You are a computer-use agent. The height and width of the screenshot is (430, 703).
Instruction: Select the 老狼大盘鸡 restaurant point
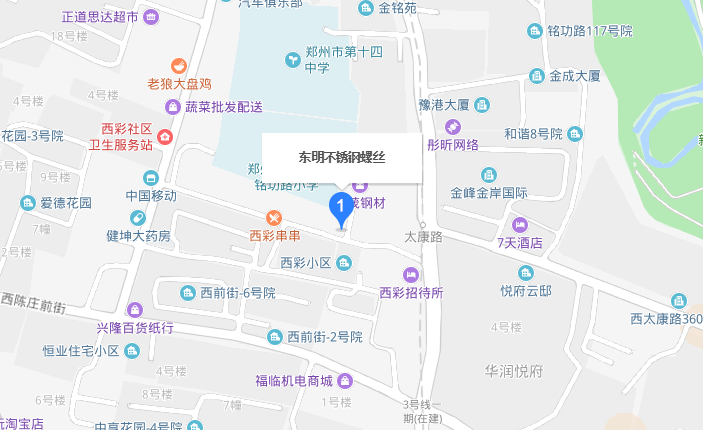(x=180, y=66)
